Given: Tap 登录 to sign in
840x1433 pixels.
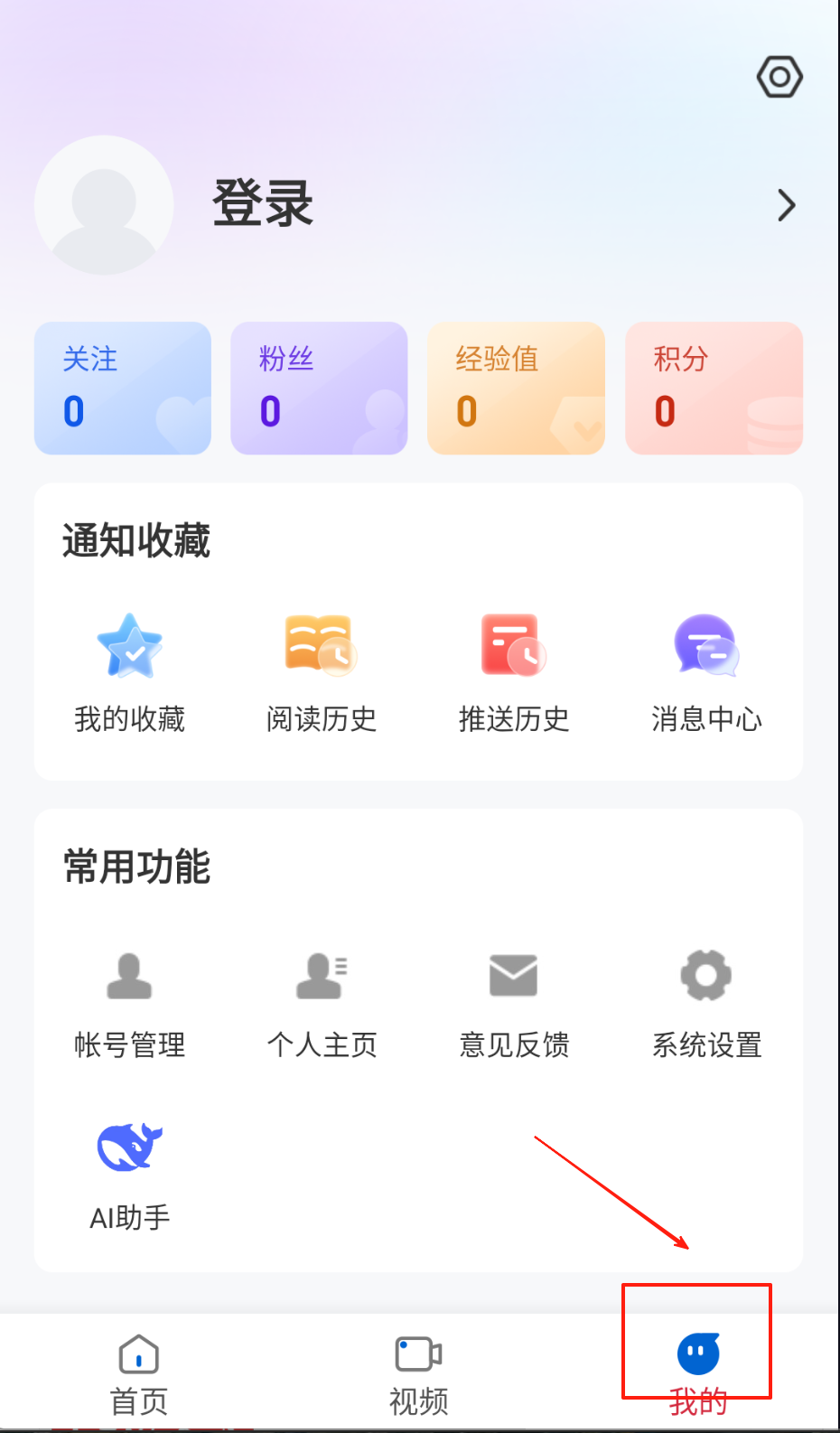Looking at the screenshot, I should tap(263, 203).
